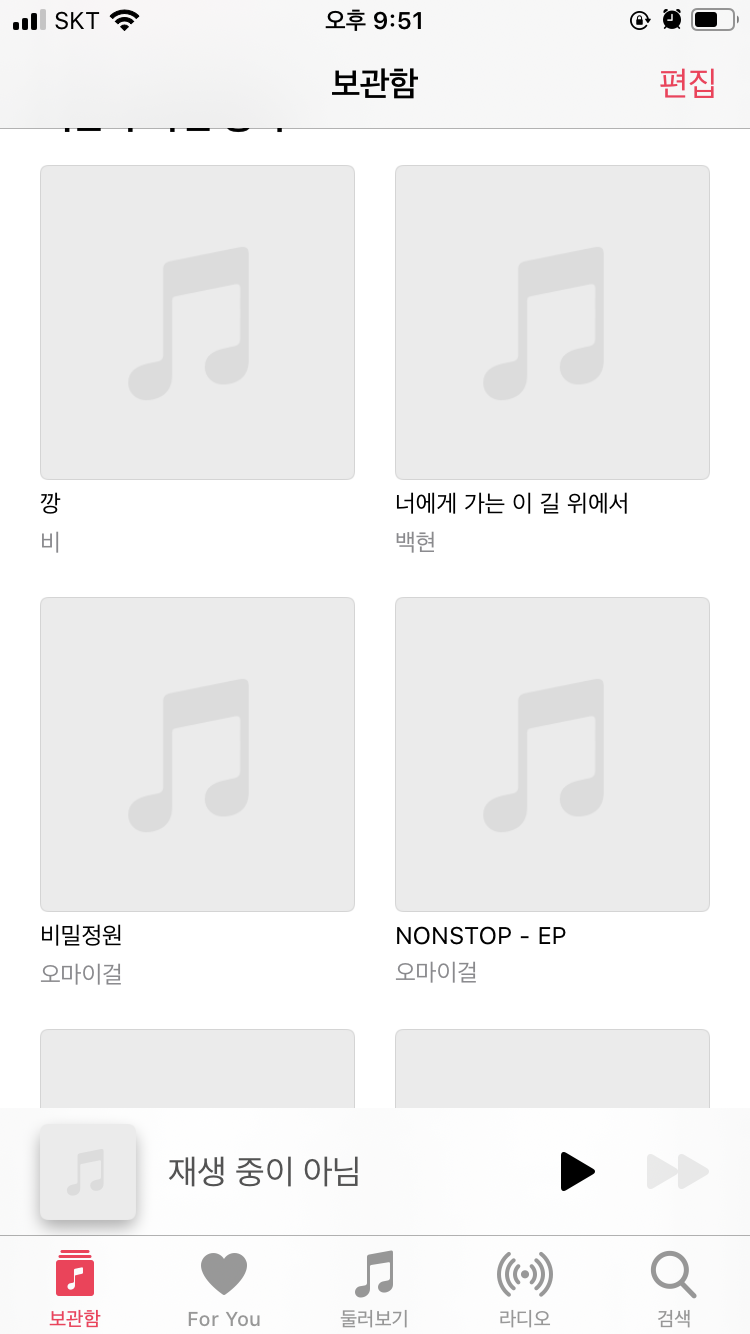750x1334 pixels.
Task: Tap the 편집 edit button
Action: (687, 83)
